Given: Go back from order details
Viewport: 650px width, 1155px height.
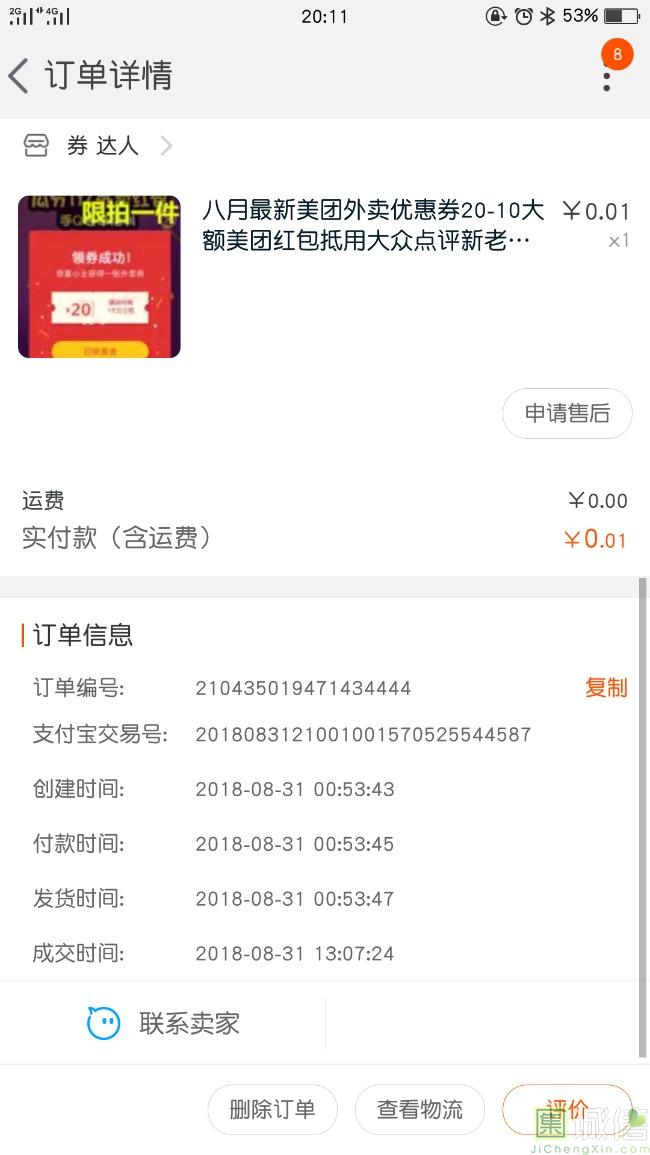Looking at the screenshot, I should click(x=19, y=76).
